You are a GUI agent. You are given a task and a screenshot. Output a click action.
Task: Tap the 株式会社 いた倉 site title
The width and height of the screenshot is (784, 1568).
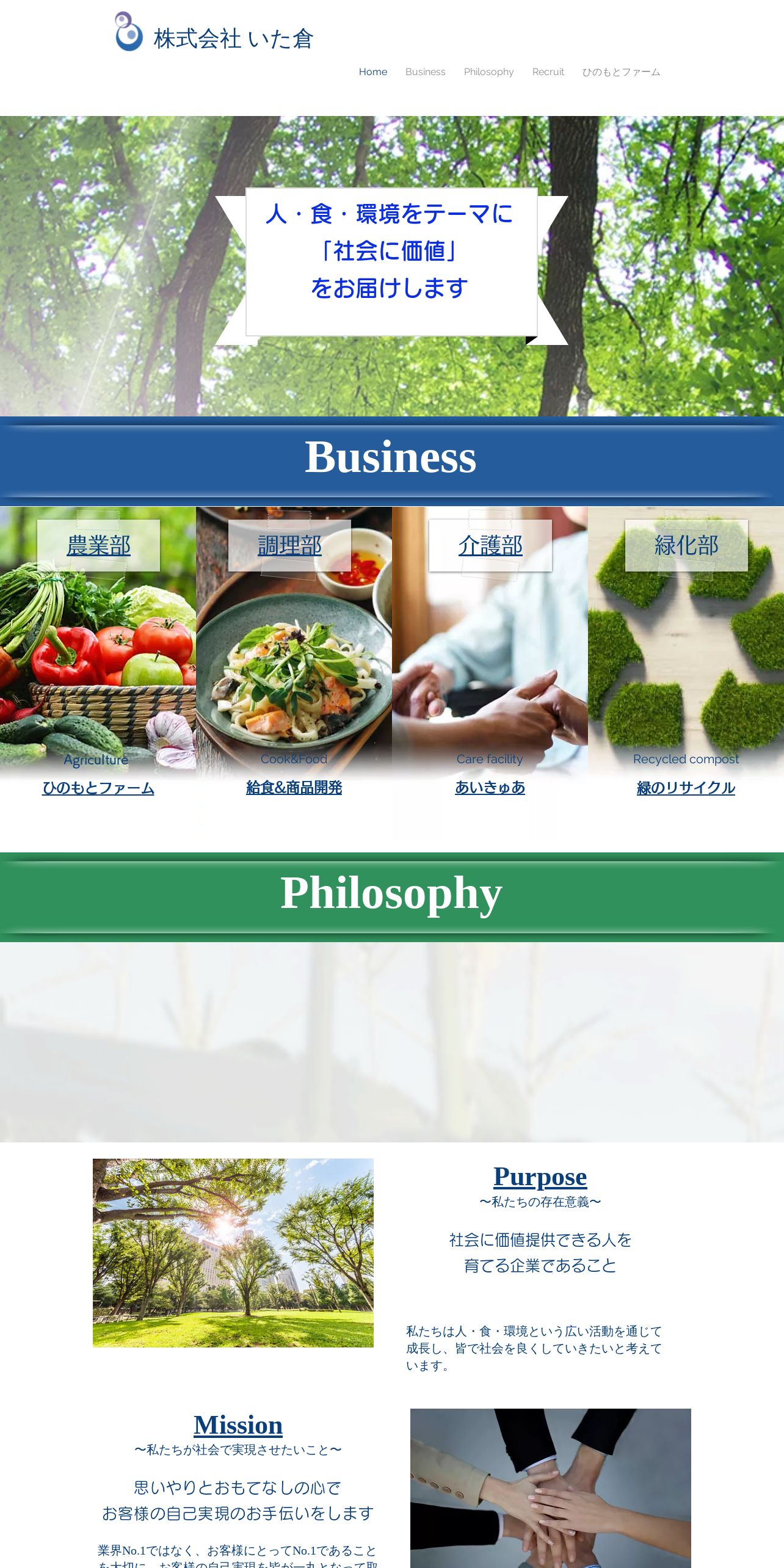pos(233,38)
